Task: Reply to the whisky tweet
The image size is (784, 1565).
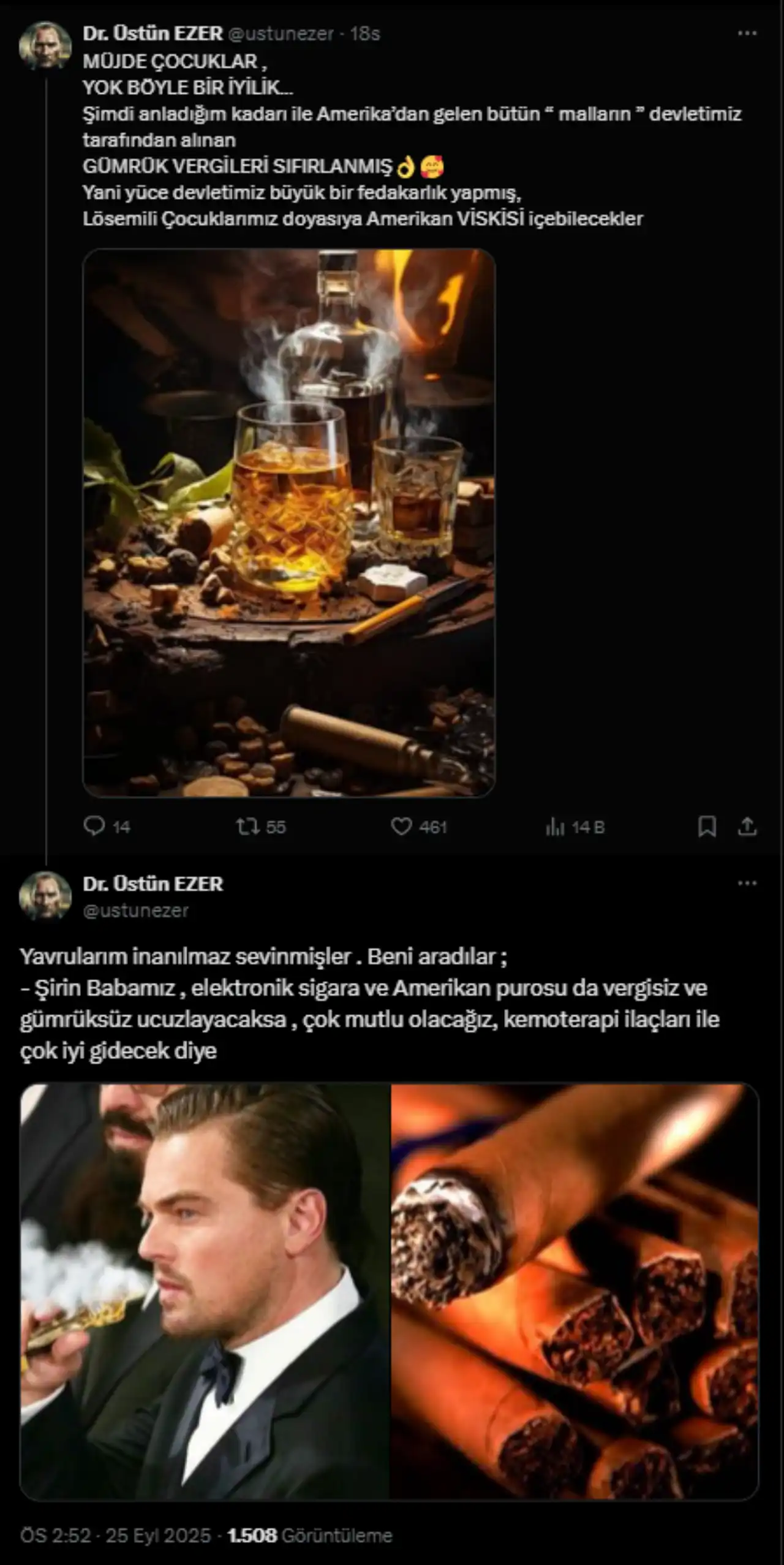Action: coord(94,825)
